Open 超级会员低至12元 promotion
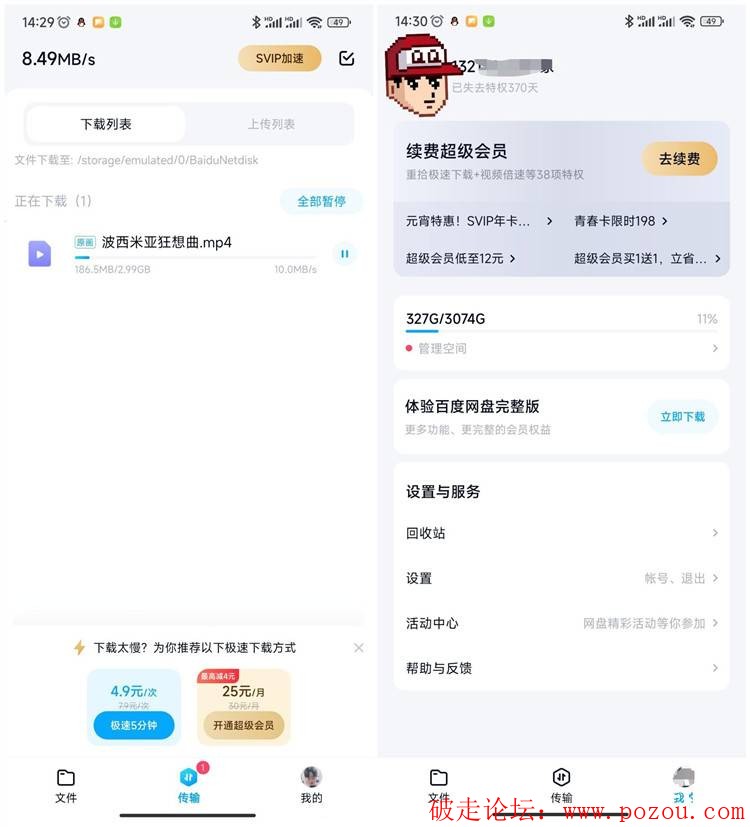Image resolution: width=750 pixels, height=827 pixels. click(x=460, y=258)
